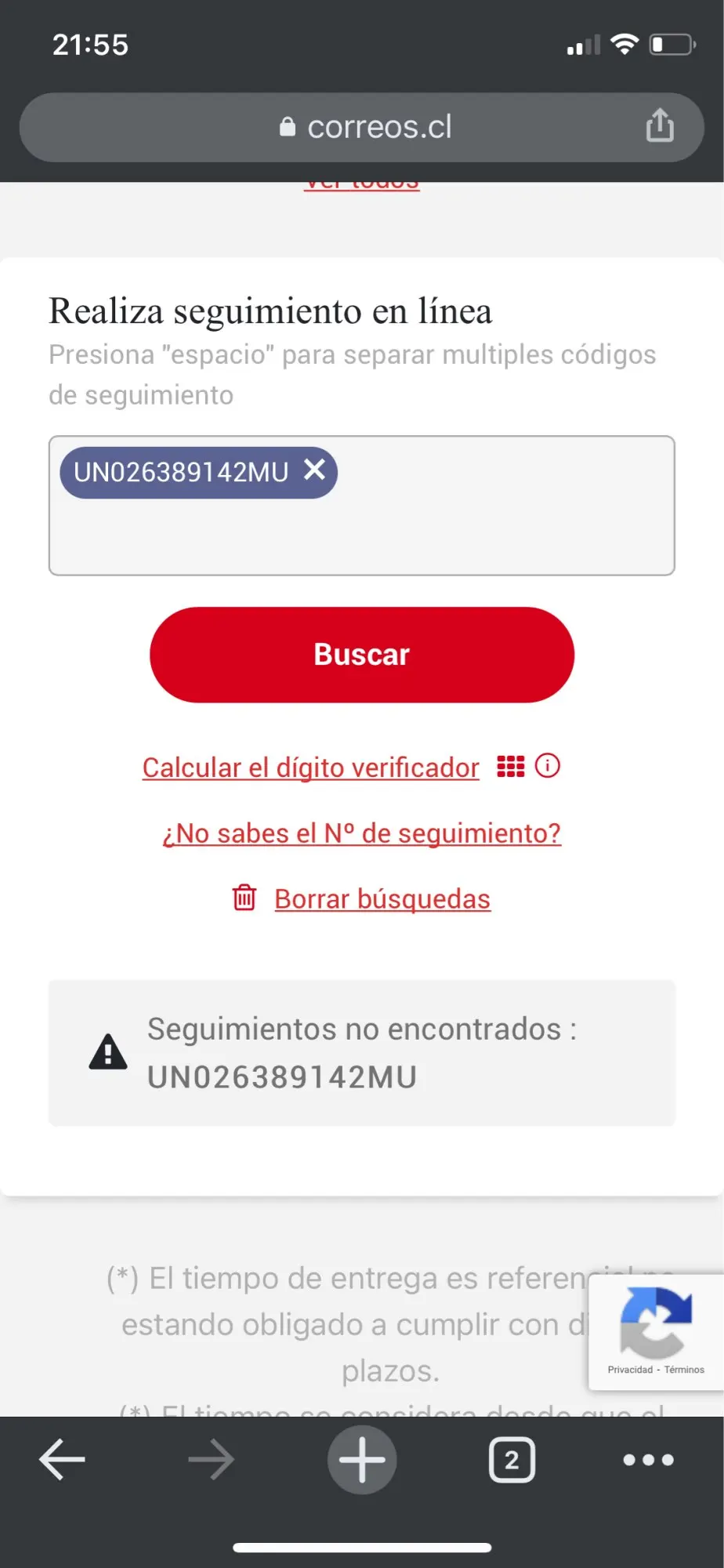
Task: Remove the UN026389142MU tracking code chip
Action: 315,470
